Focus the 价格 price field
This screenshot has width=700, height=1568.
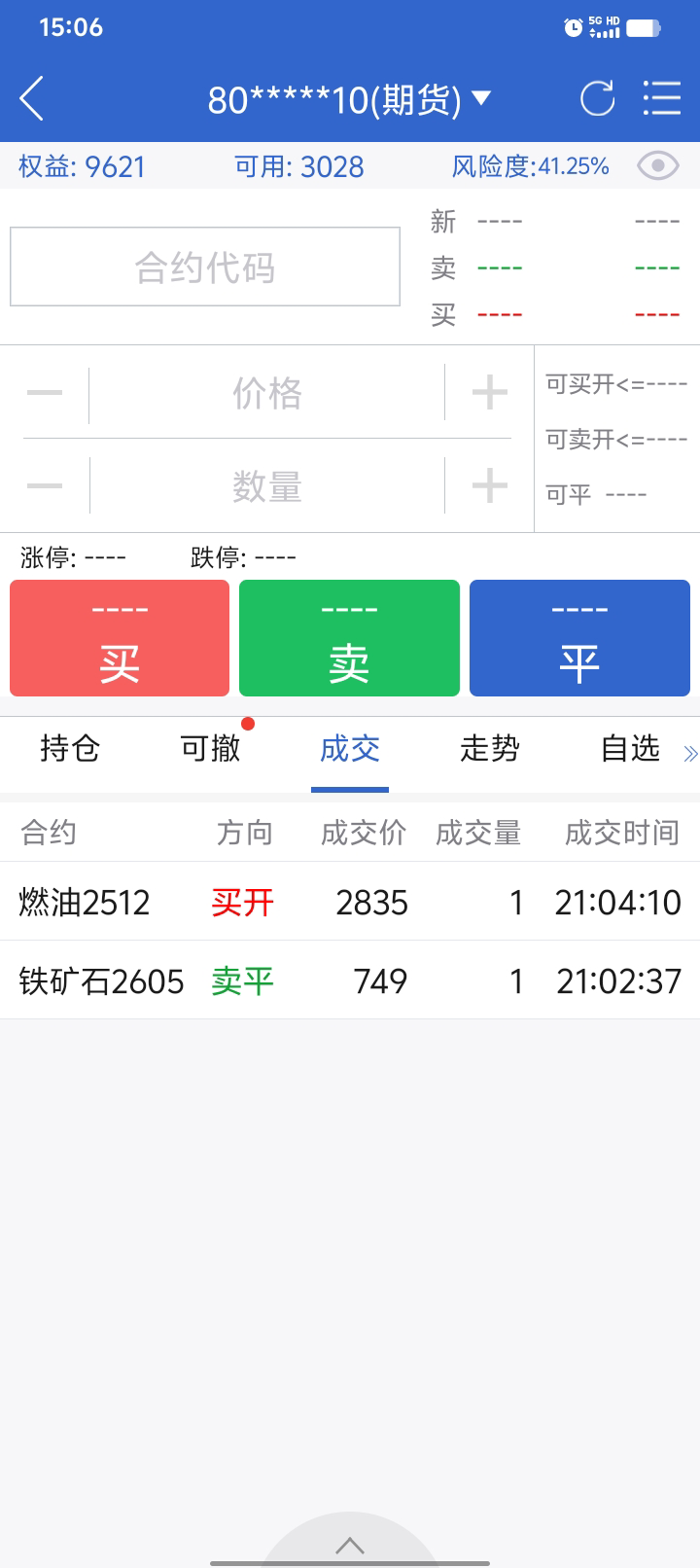(x=267, y=393)
